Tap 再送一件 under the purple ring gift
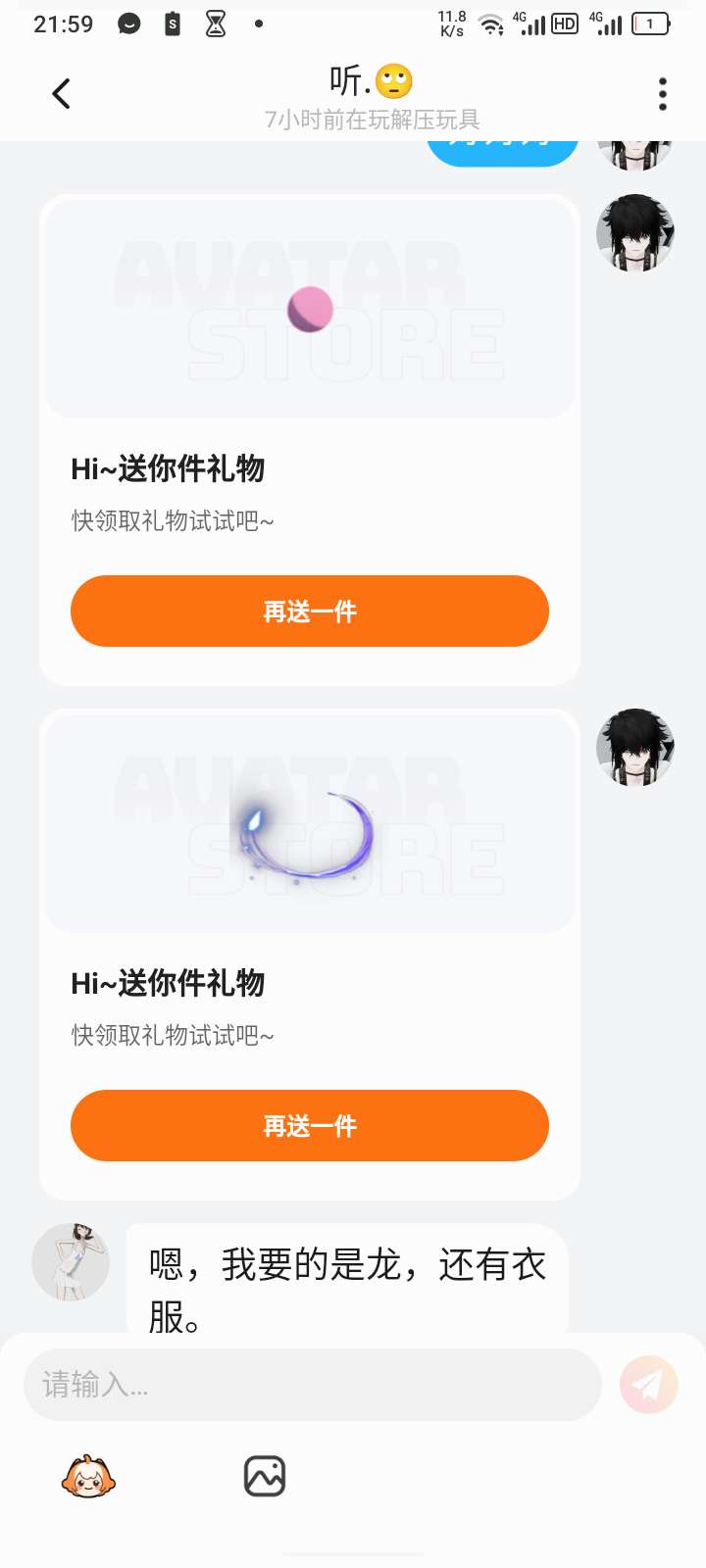This screenshot has width=706, height=1568. 310,1126
